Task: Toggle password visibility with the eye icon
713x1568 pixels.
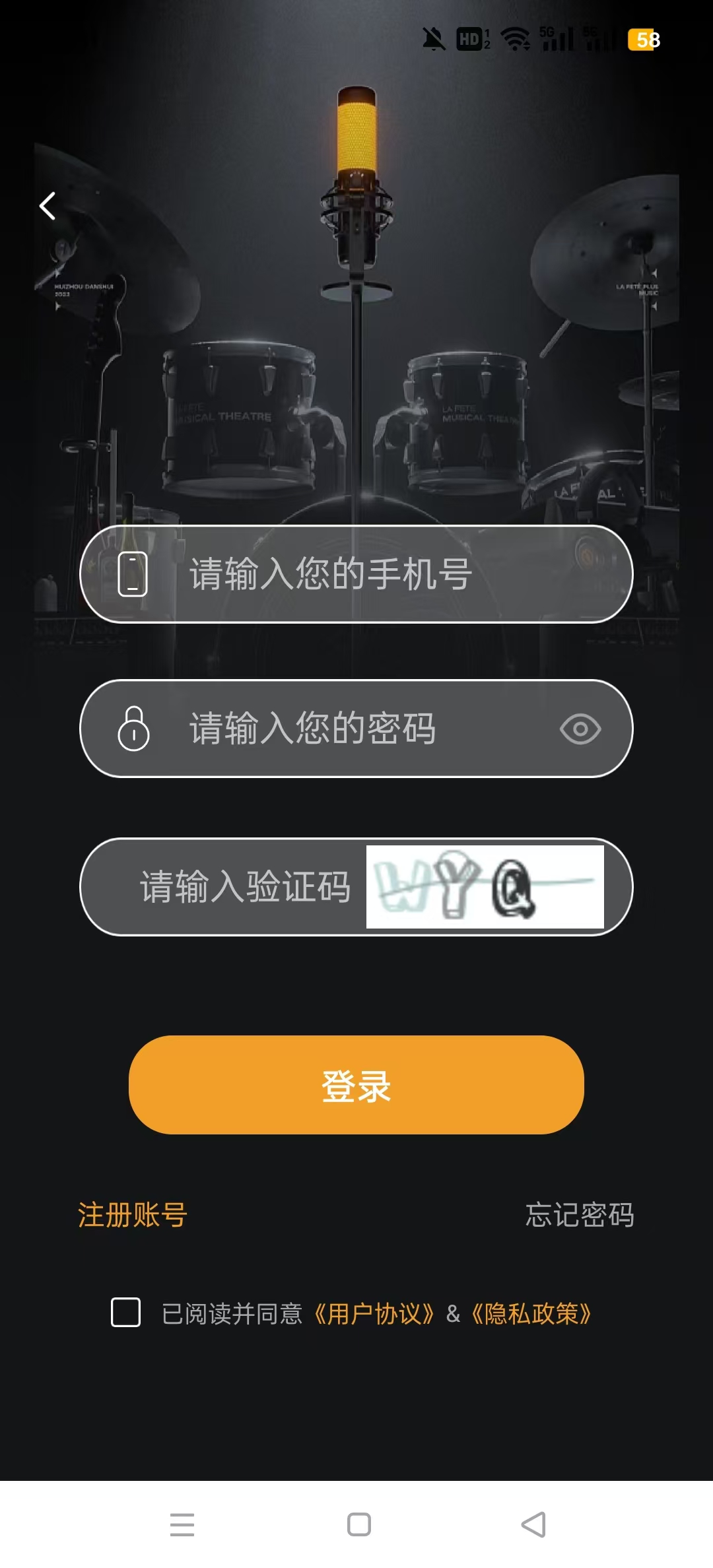Action: click(580, 729)
